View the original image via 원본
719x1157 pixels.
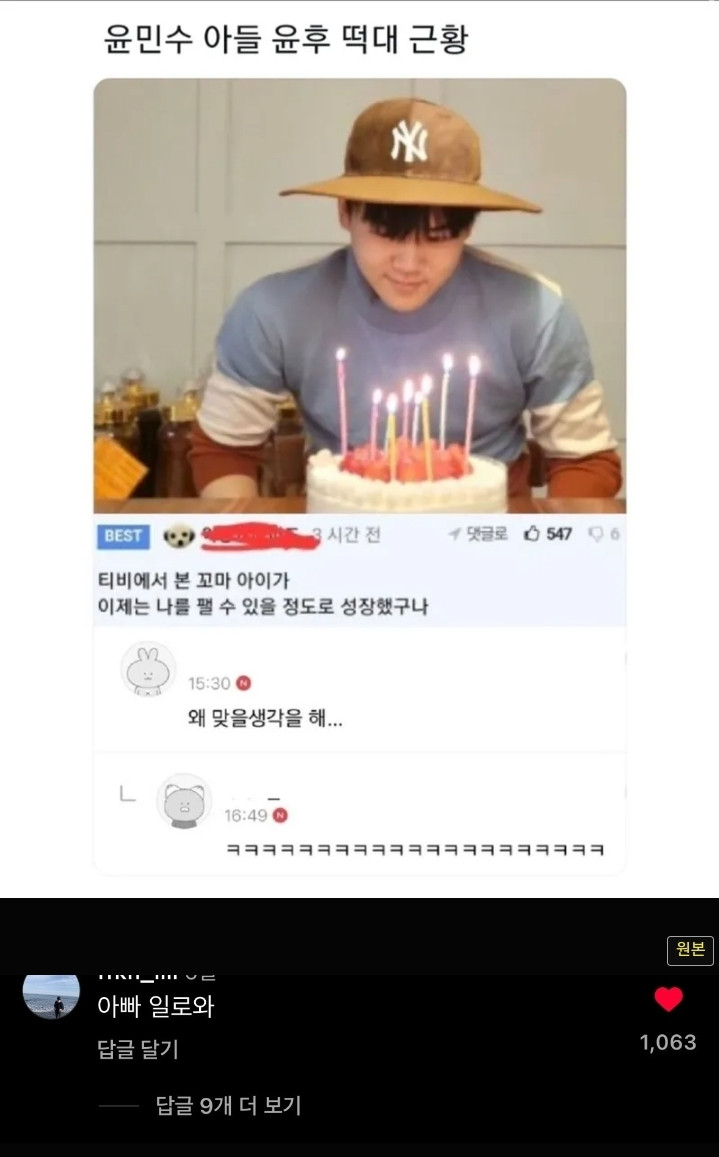pyautogui.click(x=690, y=950)
